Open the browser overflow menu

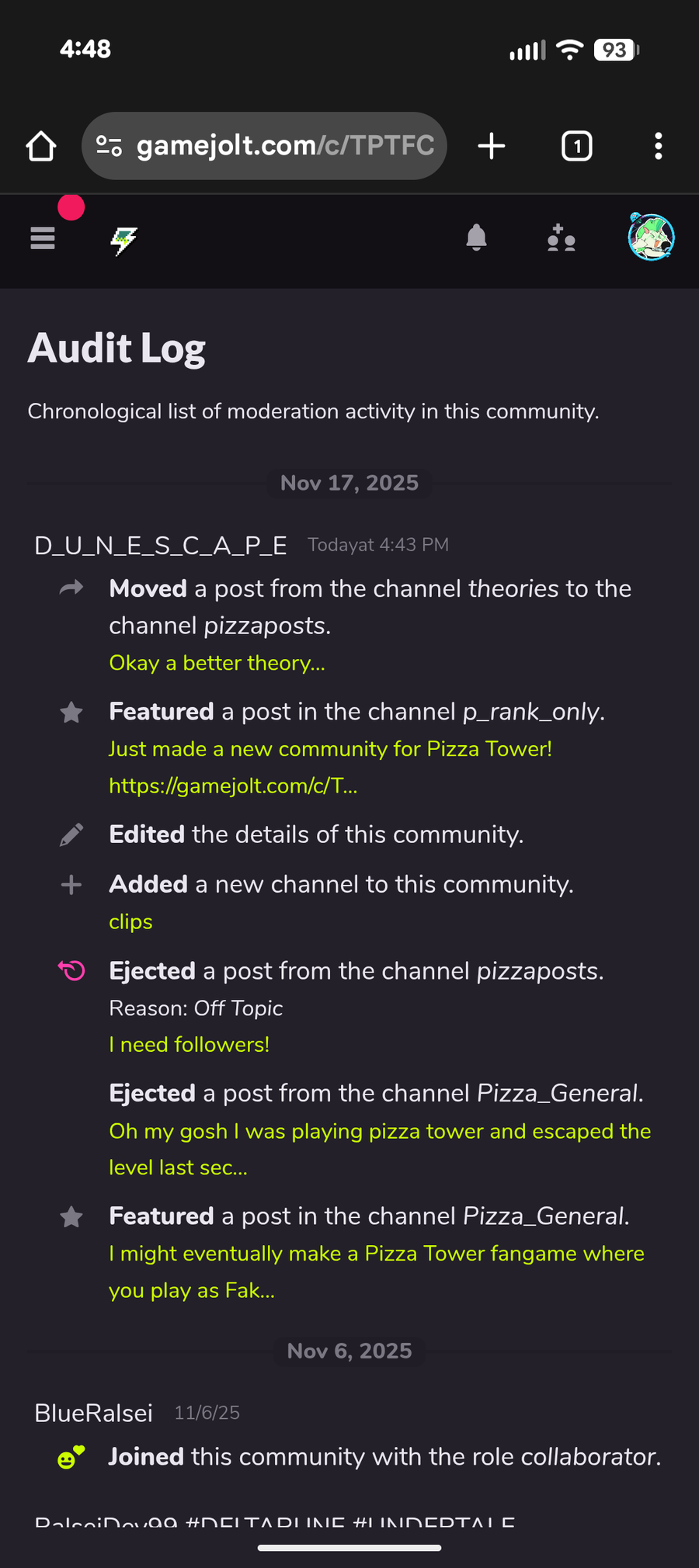click(x=658, y=146)
